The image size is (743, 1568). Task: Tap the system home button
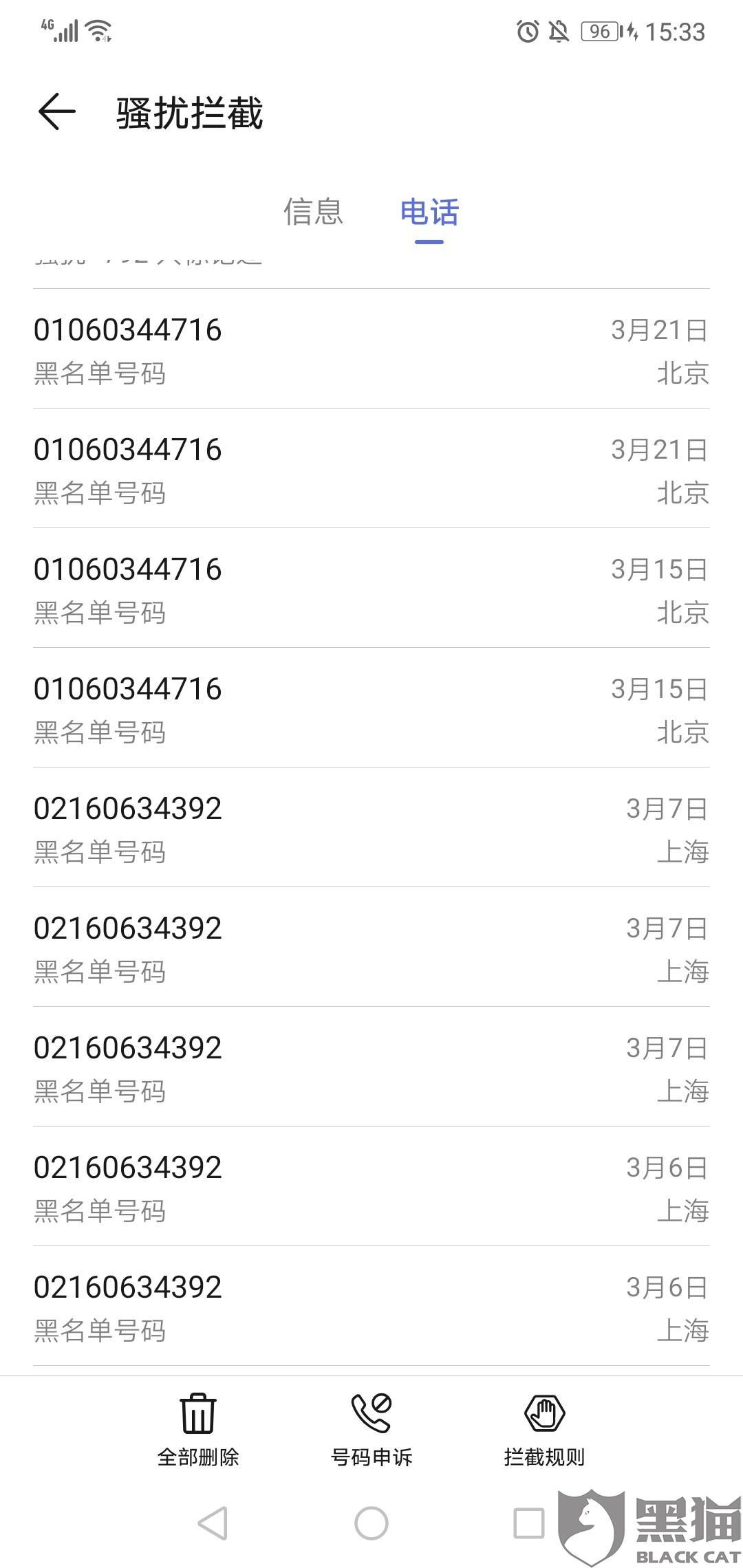pyautogui.click(x=371, y=1523)
